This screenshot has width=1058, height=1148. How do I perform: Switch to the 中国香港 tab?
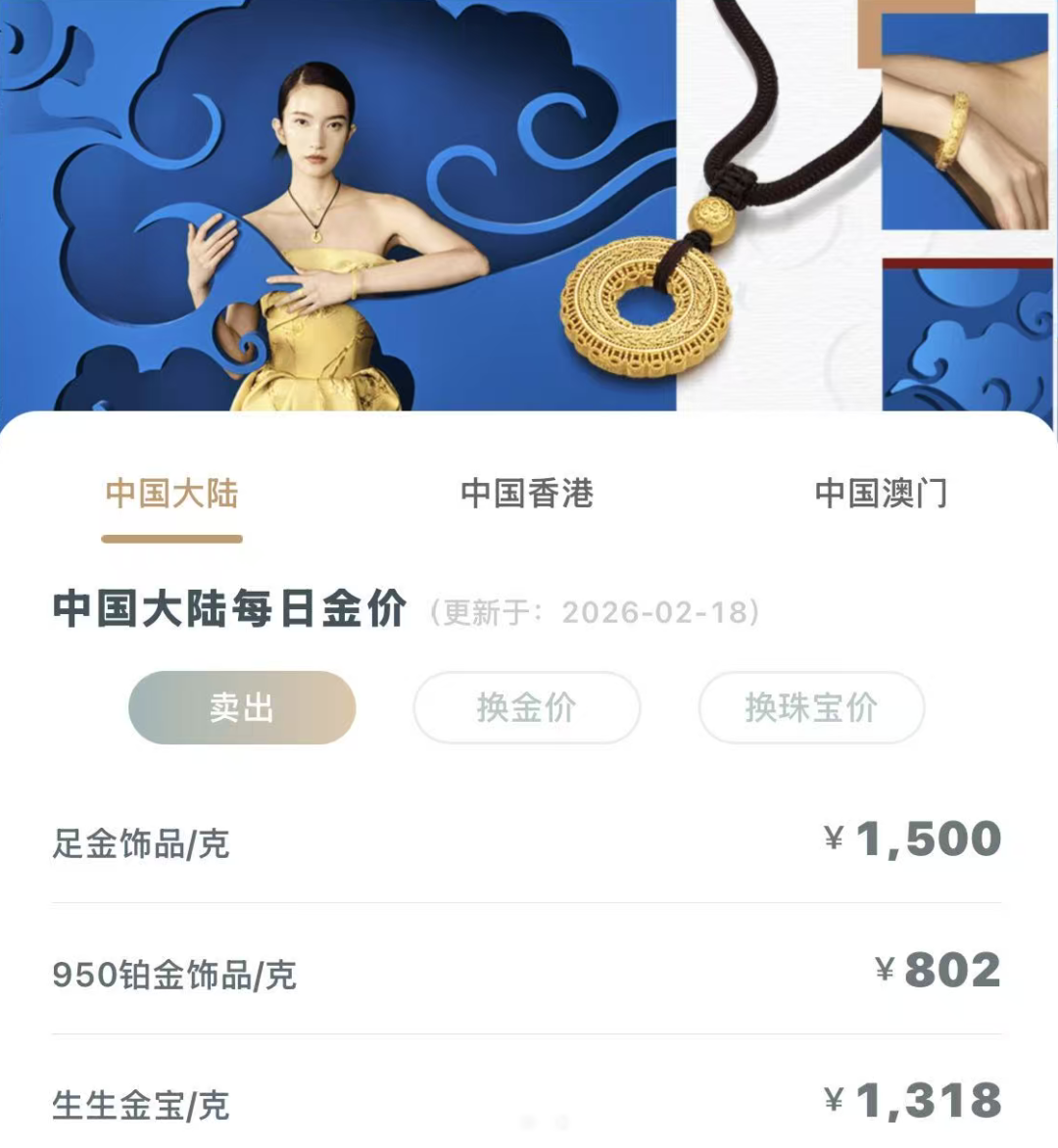coord(527,494)
